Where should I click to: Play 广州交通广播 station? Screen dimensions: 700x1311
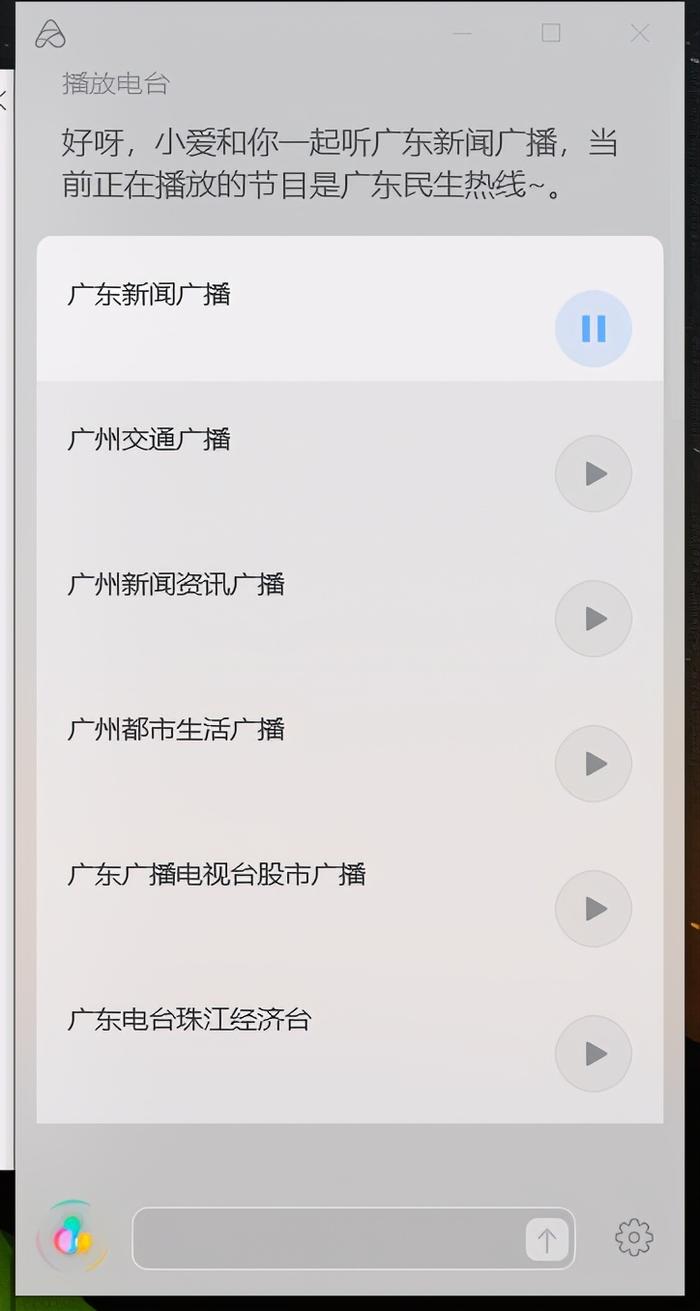(x=593, y=473)
